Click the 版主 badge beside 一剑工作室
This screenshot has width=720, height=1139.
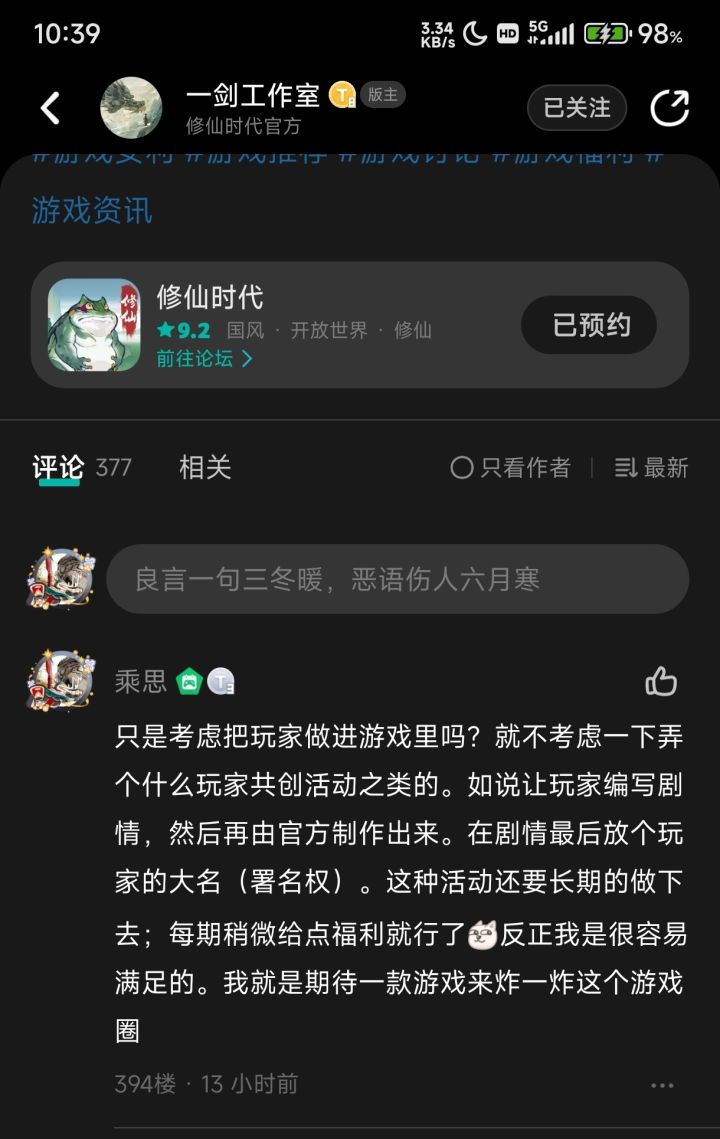[x=384, y=96]
